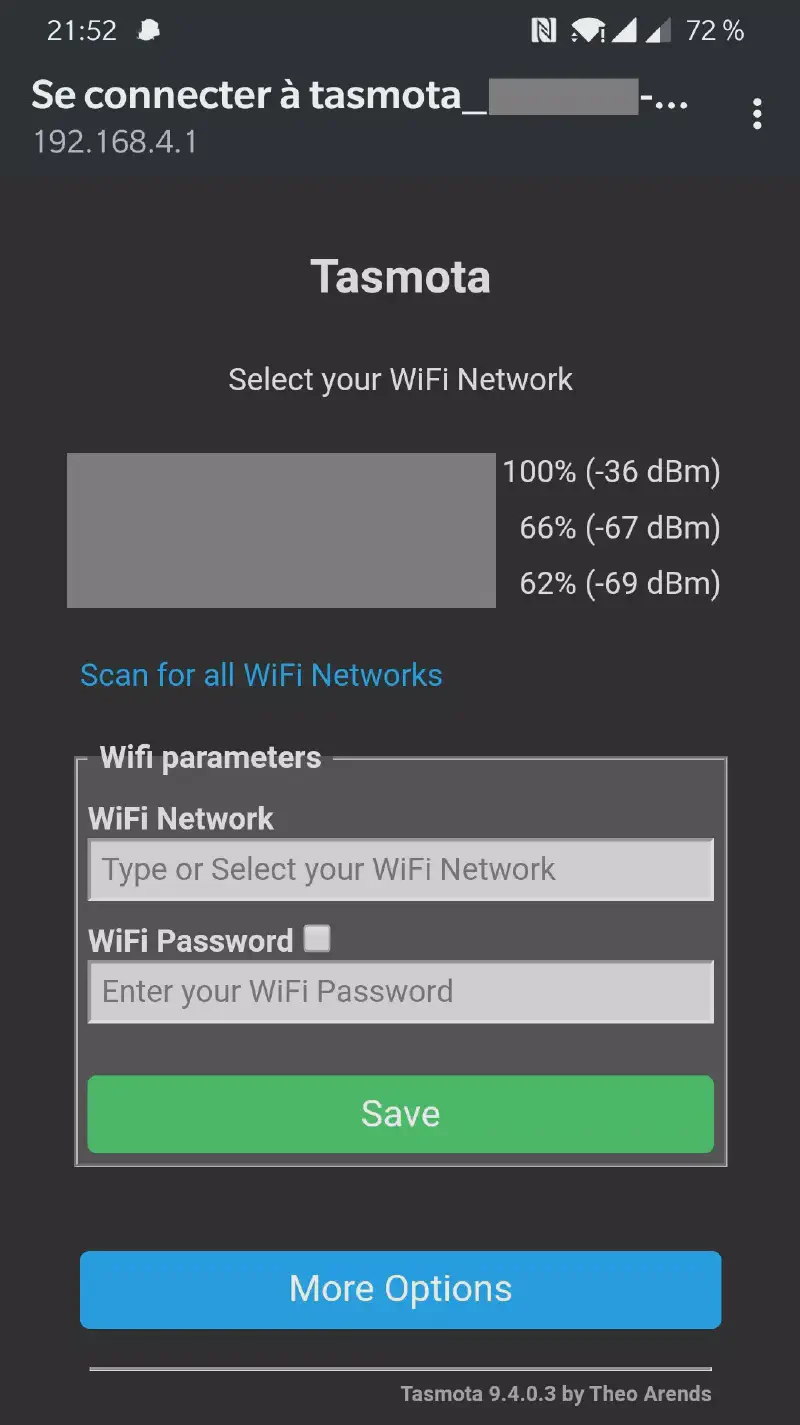Open the browser overflow menu
The width and height of the screenshot is (800, 1425).
coord(757,114)
